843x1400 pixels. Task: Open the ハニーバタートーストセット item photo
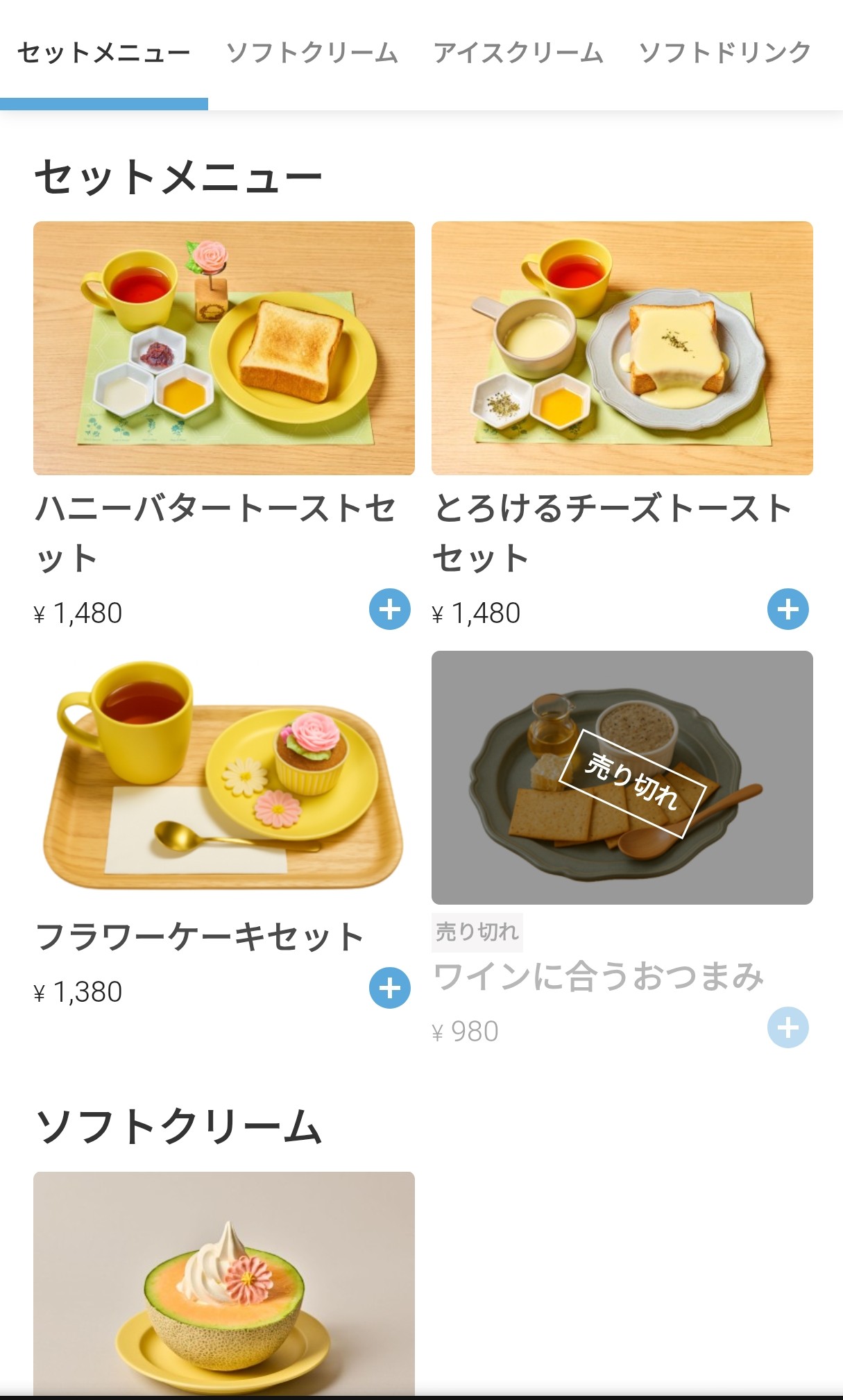pyautogui.click(x=224, y=348)
